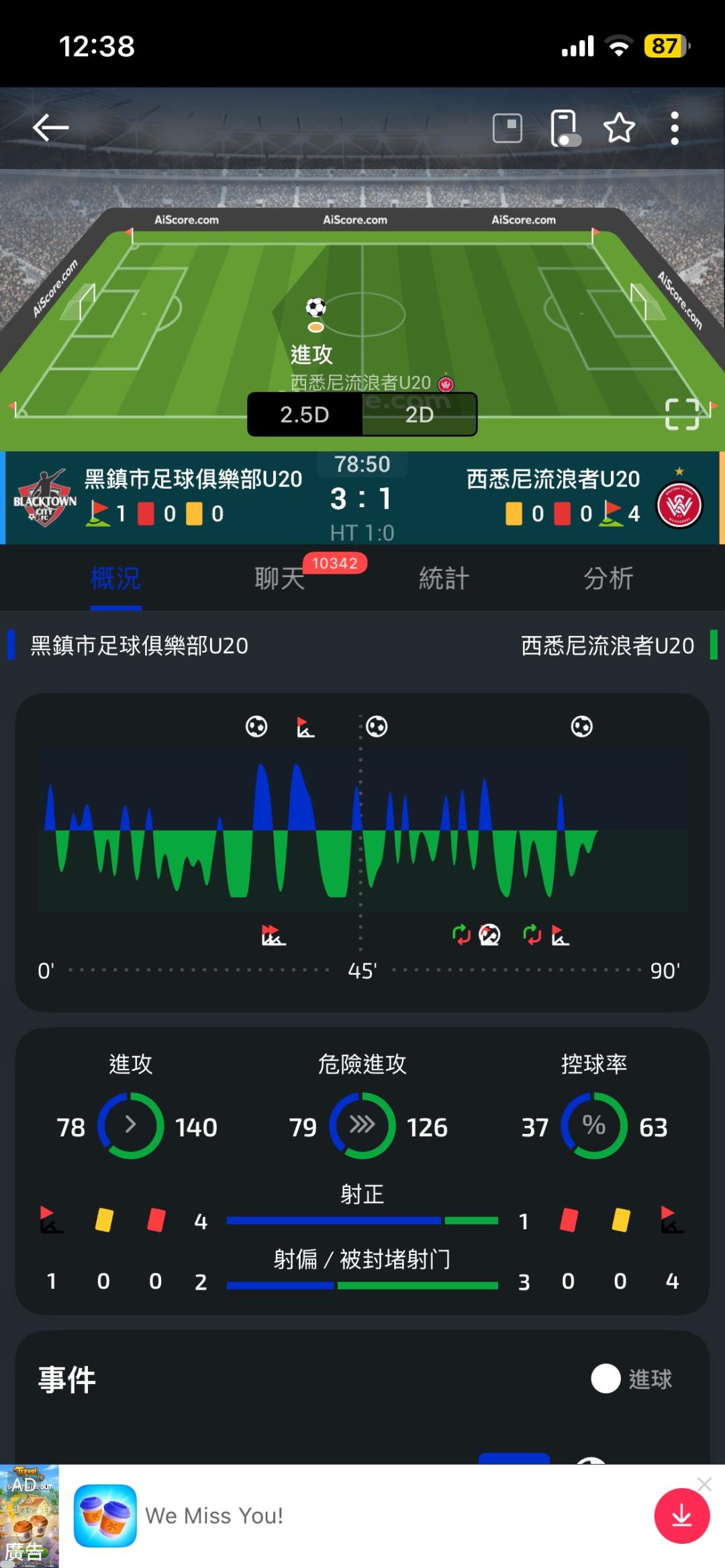
Task: Download the advertised app
Action: point(681,1516)
